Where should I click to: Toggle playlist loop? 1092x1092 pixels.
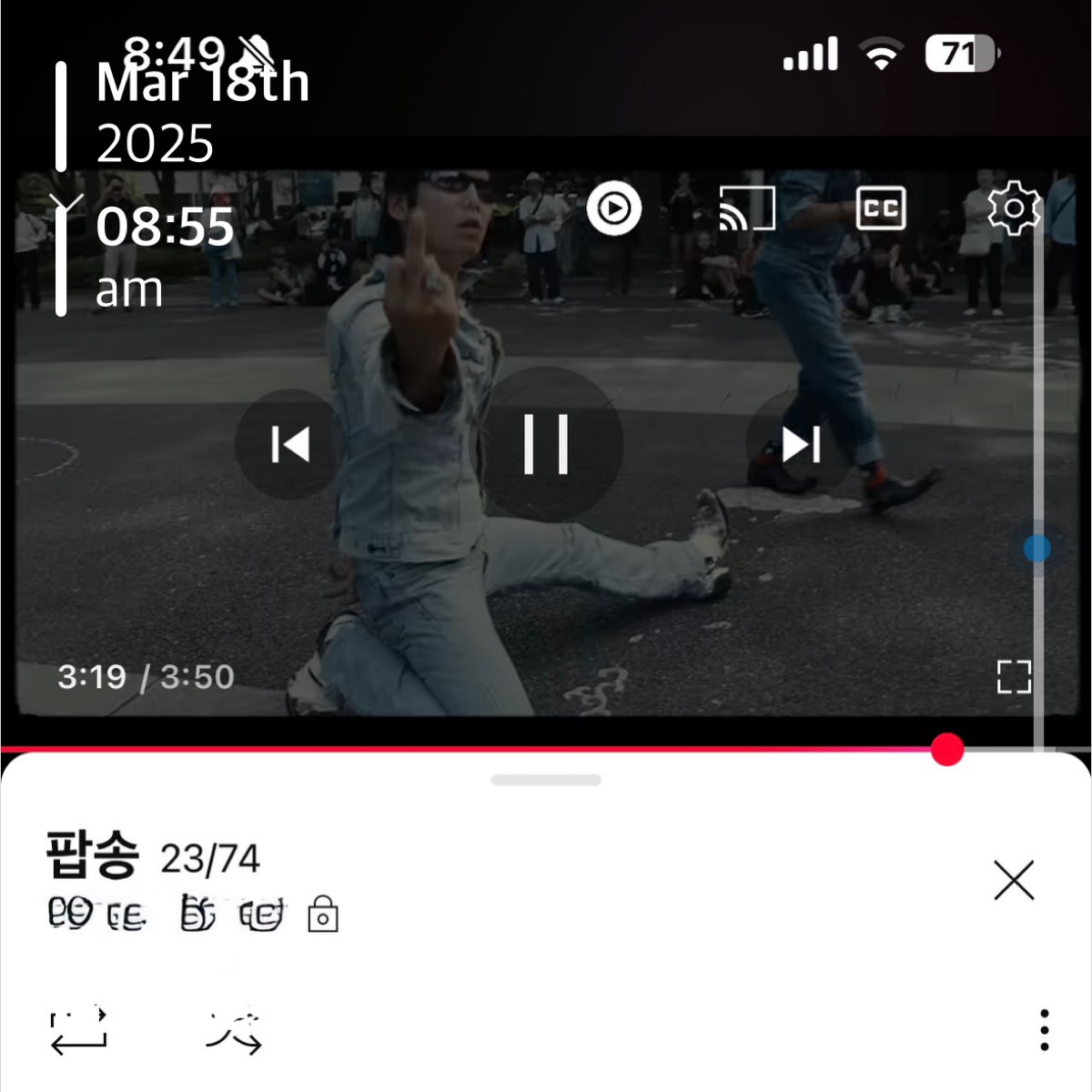pos(79,1032)
